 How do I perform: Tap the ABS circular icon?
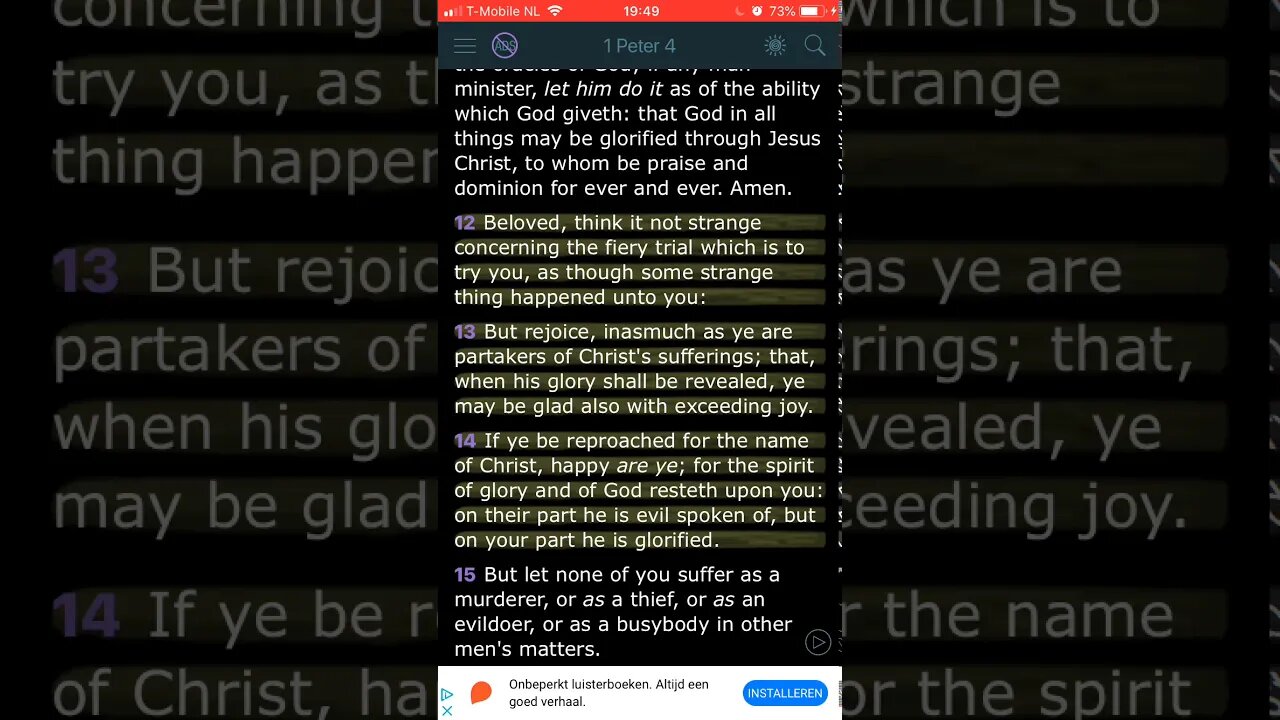pyautogui.click(x=505, y=46)
